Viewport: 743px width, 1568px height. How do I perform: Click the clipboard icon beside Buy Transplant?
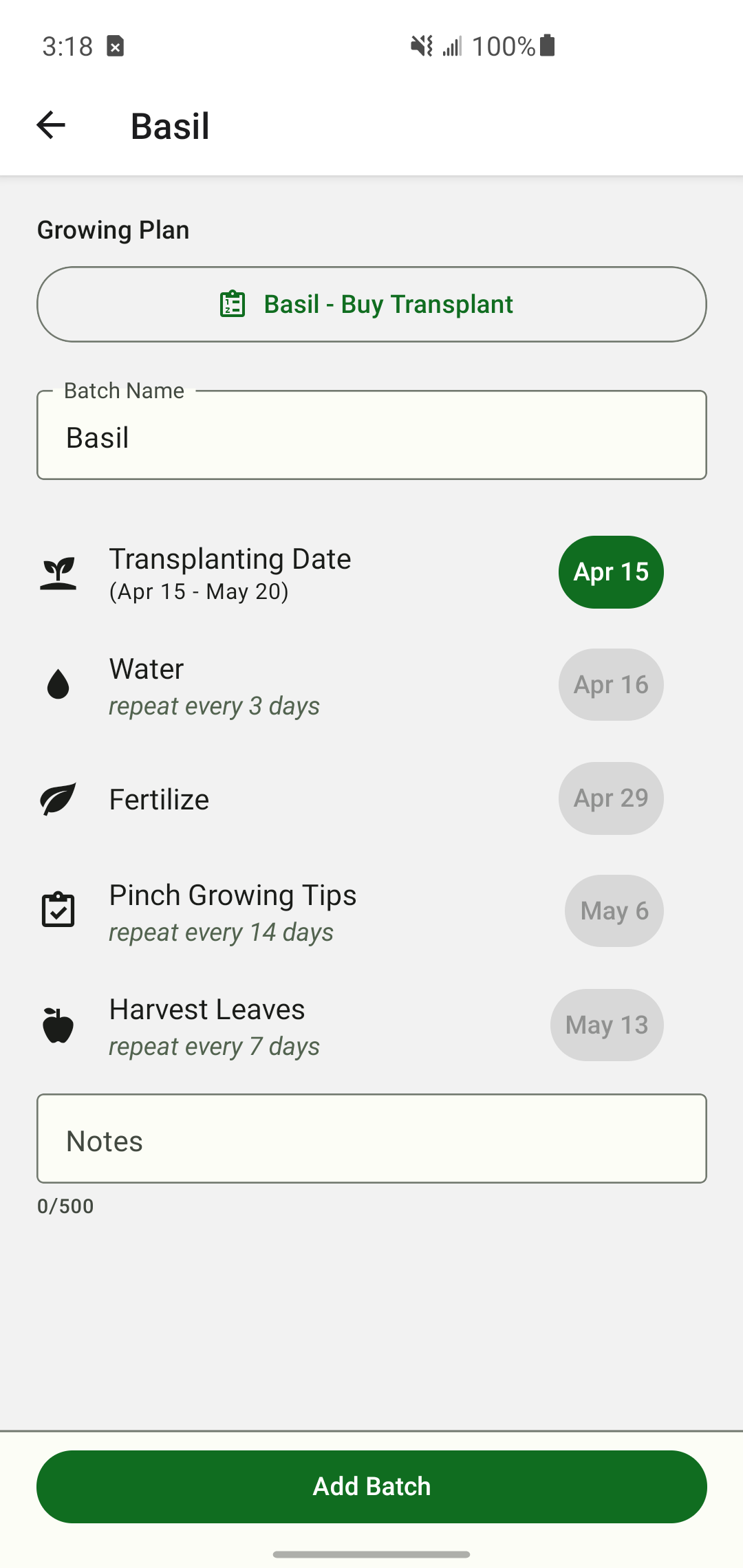[x=233, y=303]
